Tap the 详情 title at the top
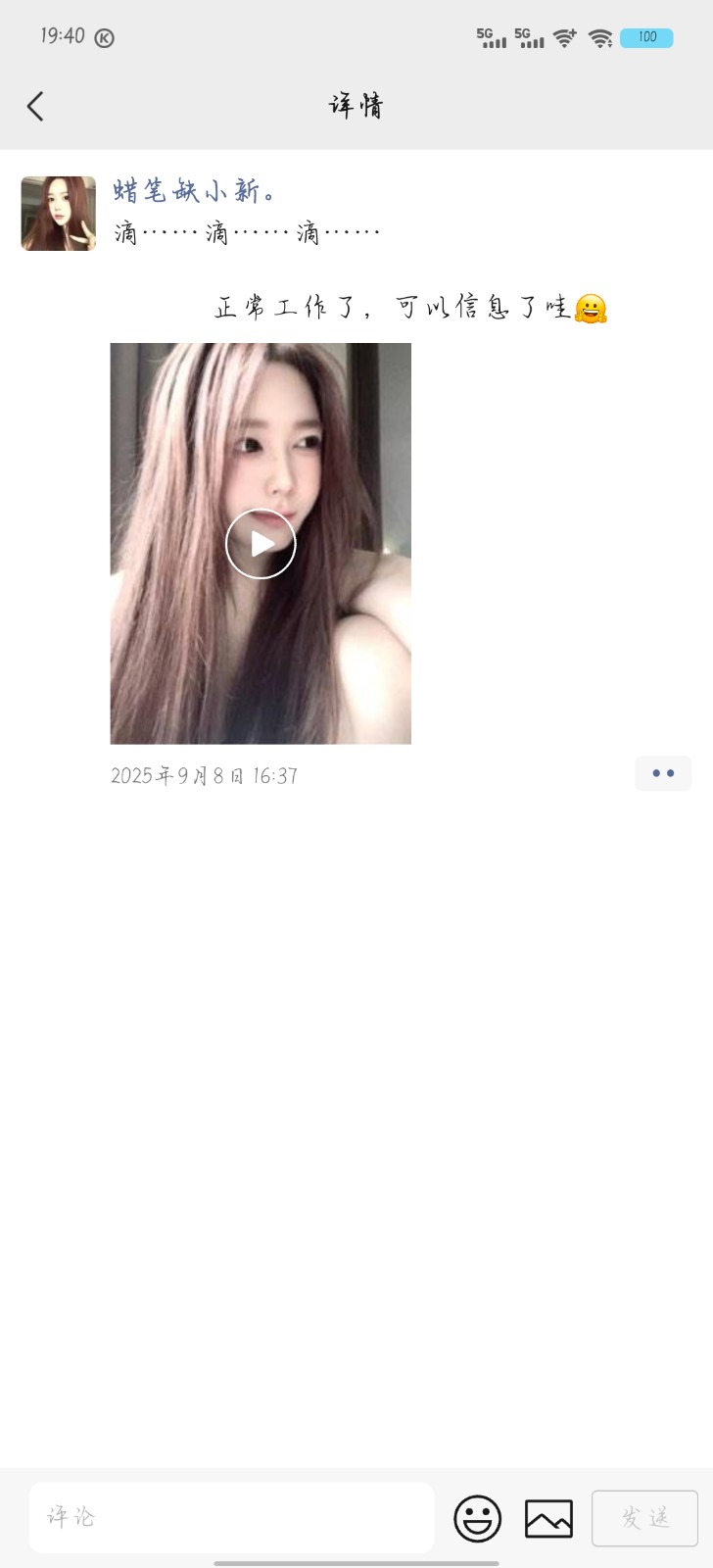 (356, 105)
